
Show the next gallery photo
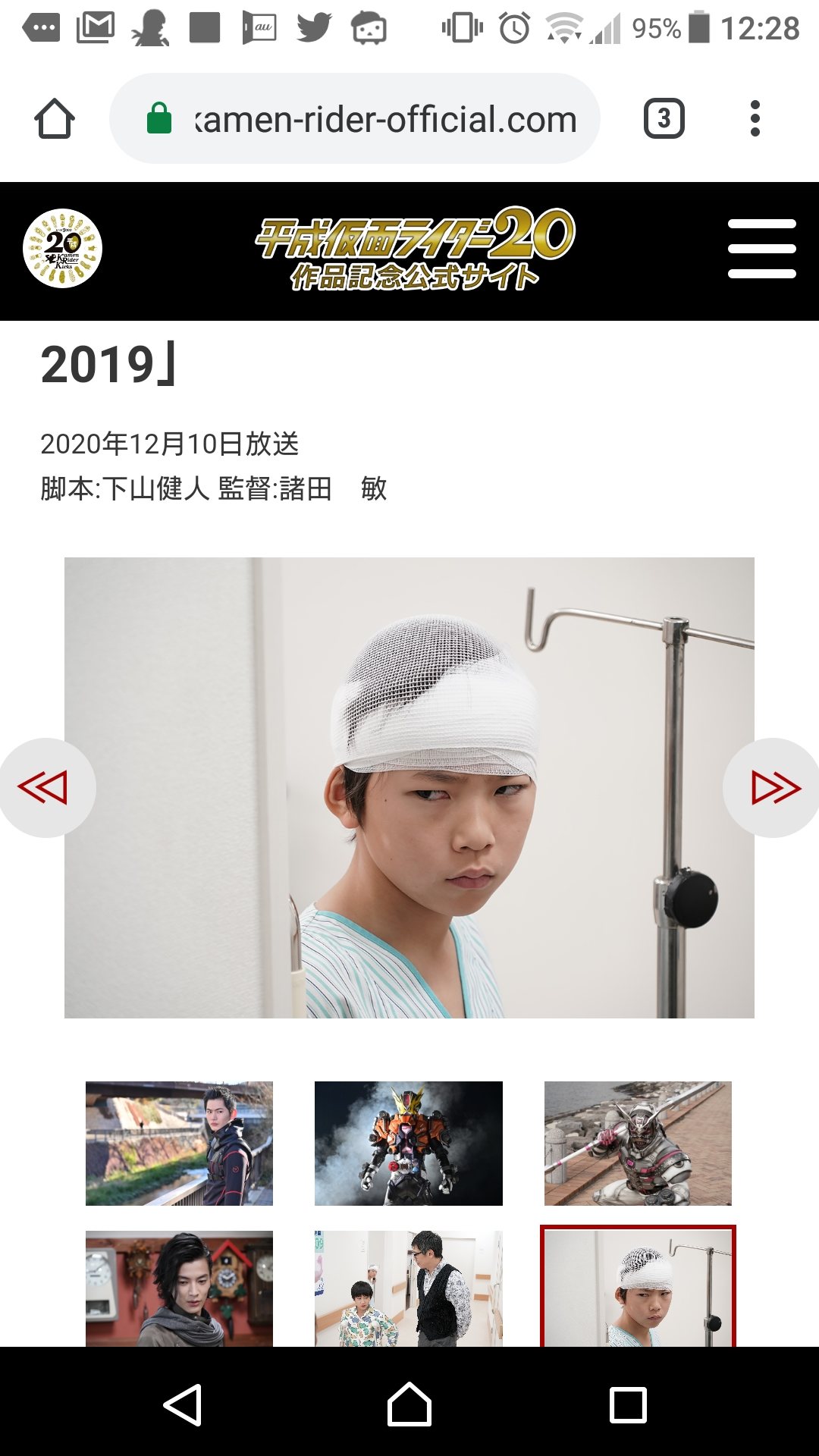(773, 787)
